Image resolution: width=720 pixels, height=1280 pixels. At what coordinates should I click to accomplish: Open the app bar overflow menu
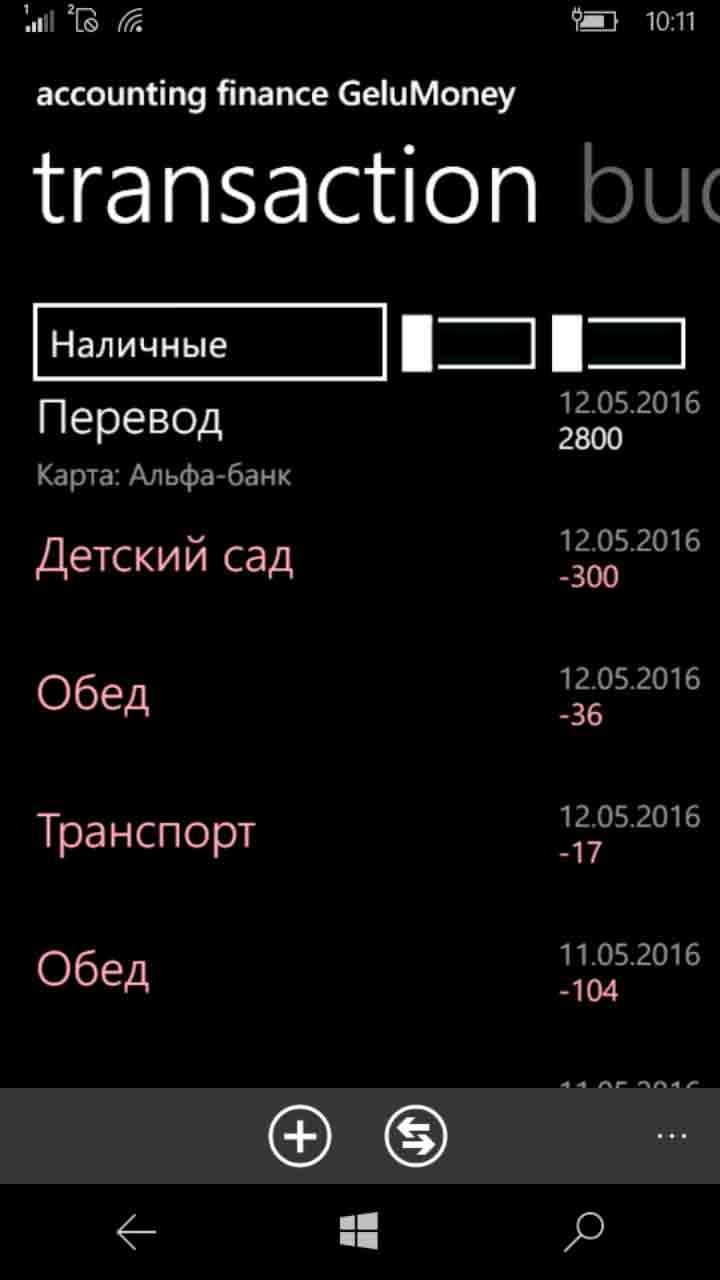[x=671, y=1136]
